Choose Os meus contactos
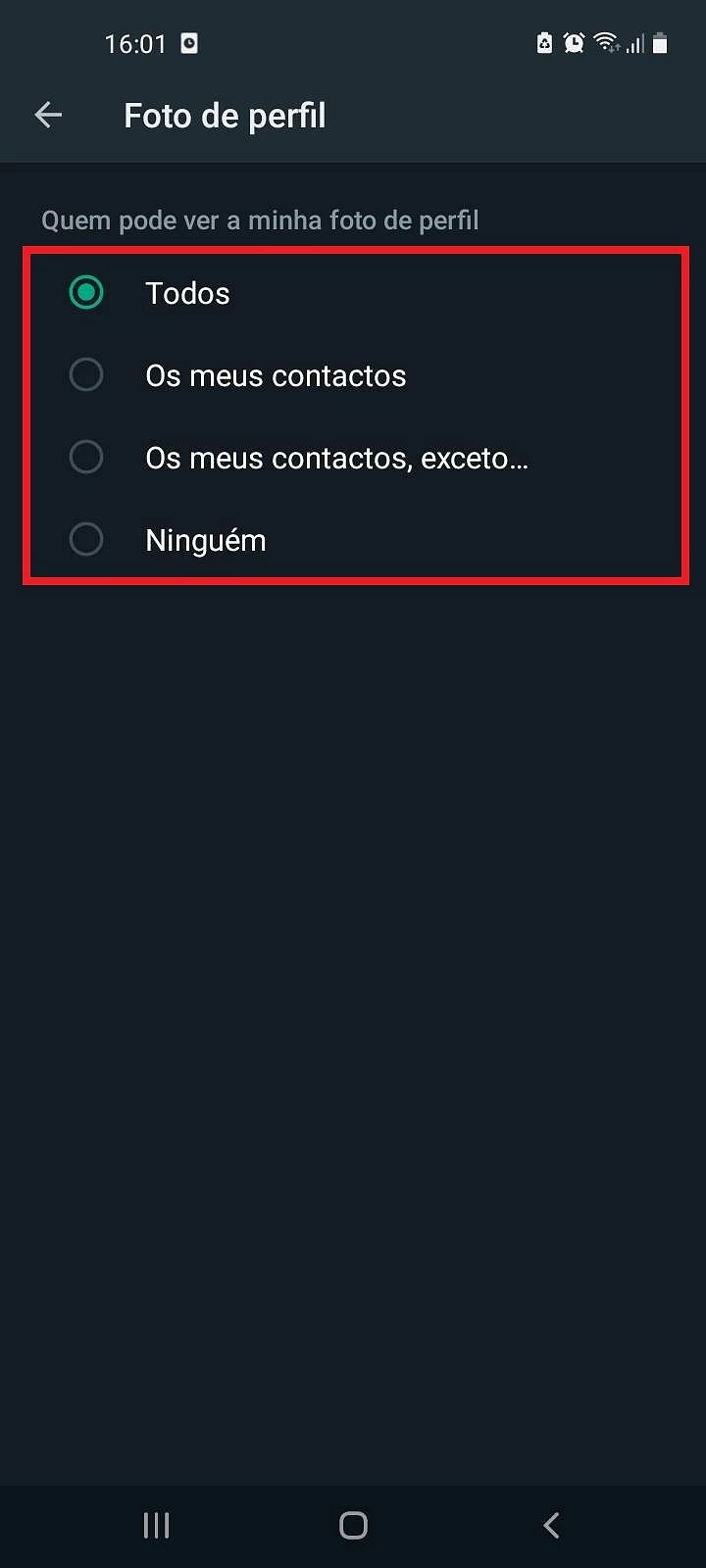The image size is (706, 1568). point(353,375)
